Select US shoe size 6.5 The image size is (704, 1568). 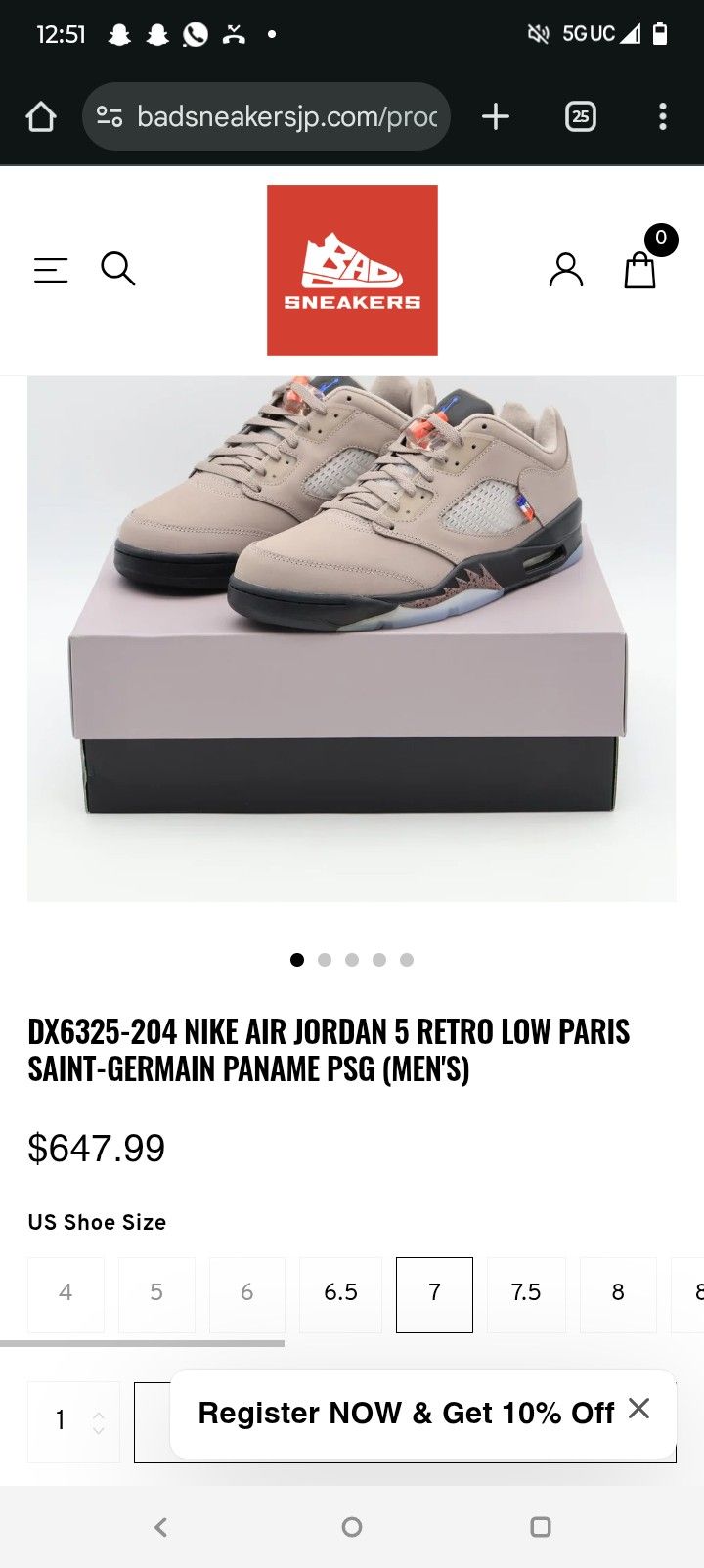click(340, 1294)
